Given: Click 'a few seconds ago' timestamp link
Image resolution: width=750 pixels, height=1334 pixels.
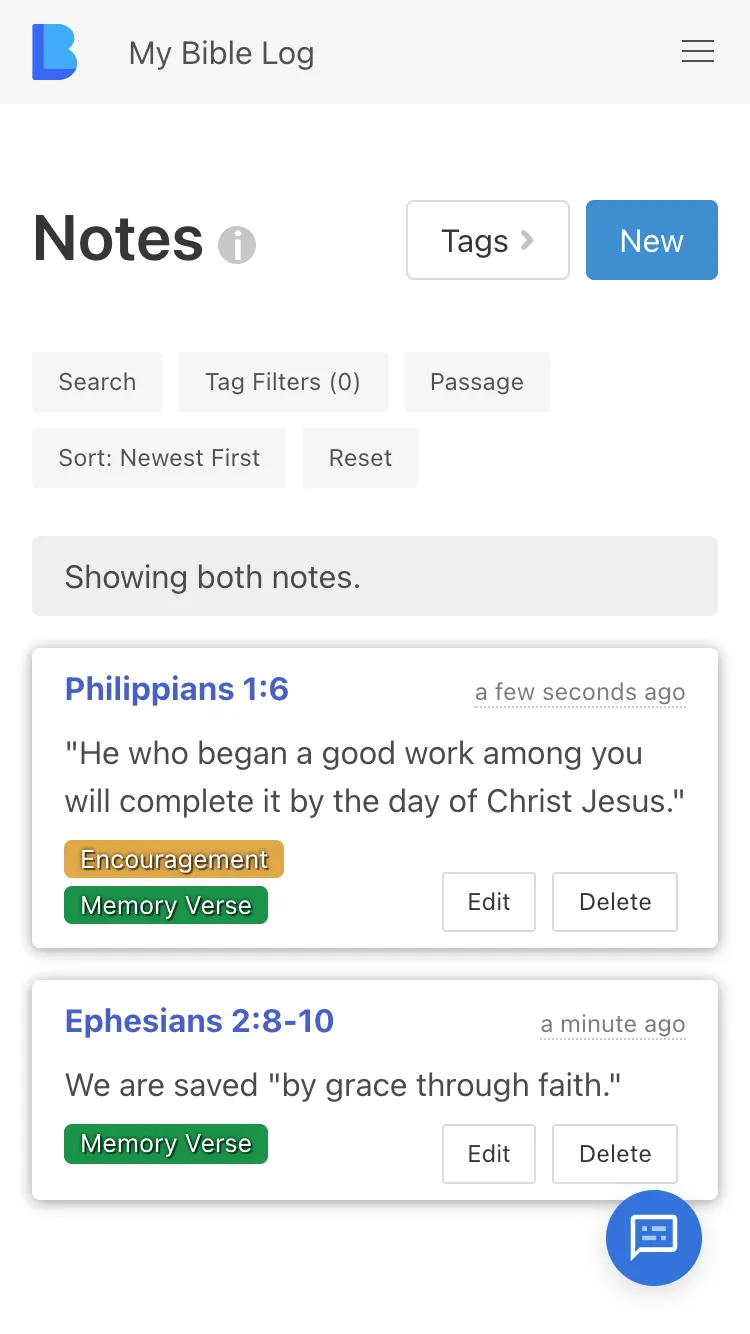Looking at the screenshot, I should coord(580,691).
